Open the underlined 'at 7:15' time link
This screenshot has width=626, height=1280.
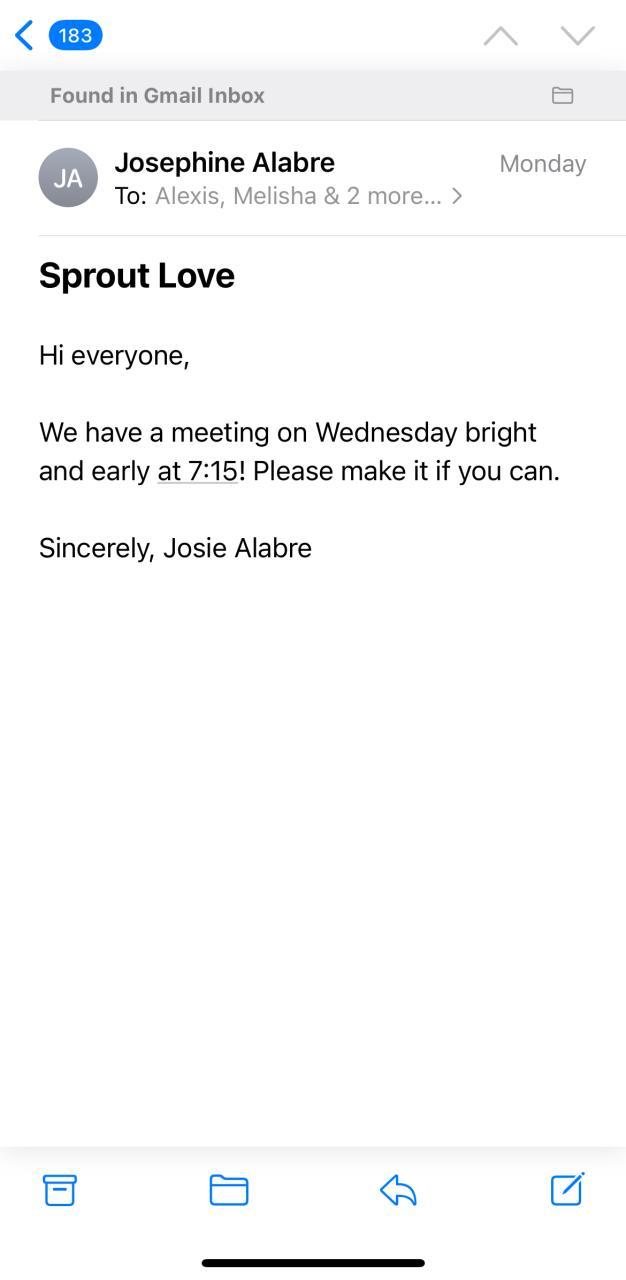click(198, 471)
